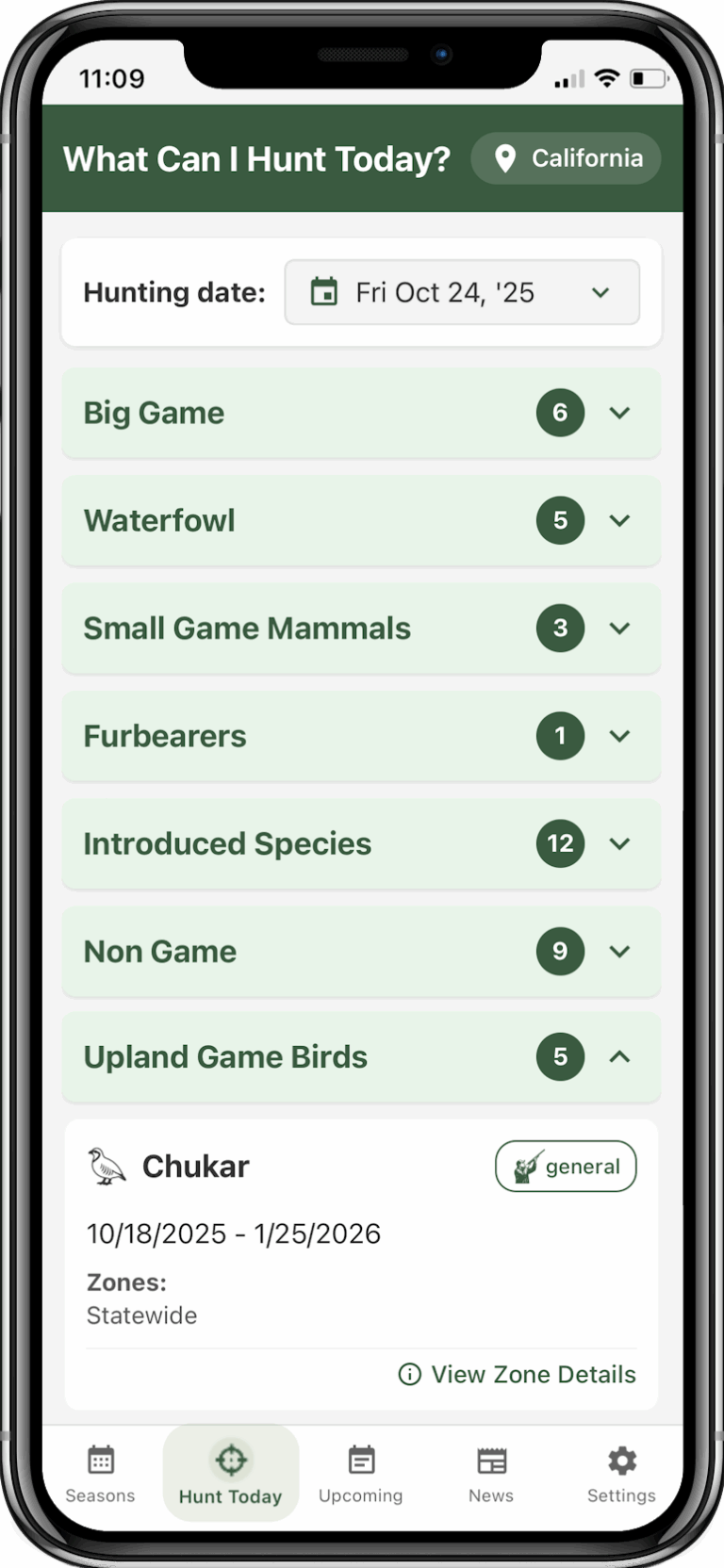Screen dimensions: 724x1568
Task: Change the state from California
Action: 566,158
